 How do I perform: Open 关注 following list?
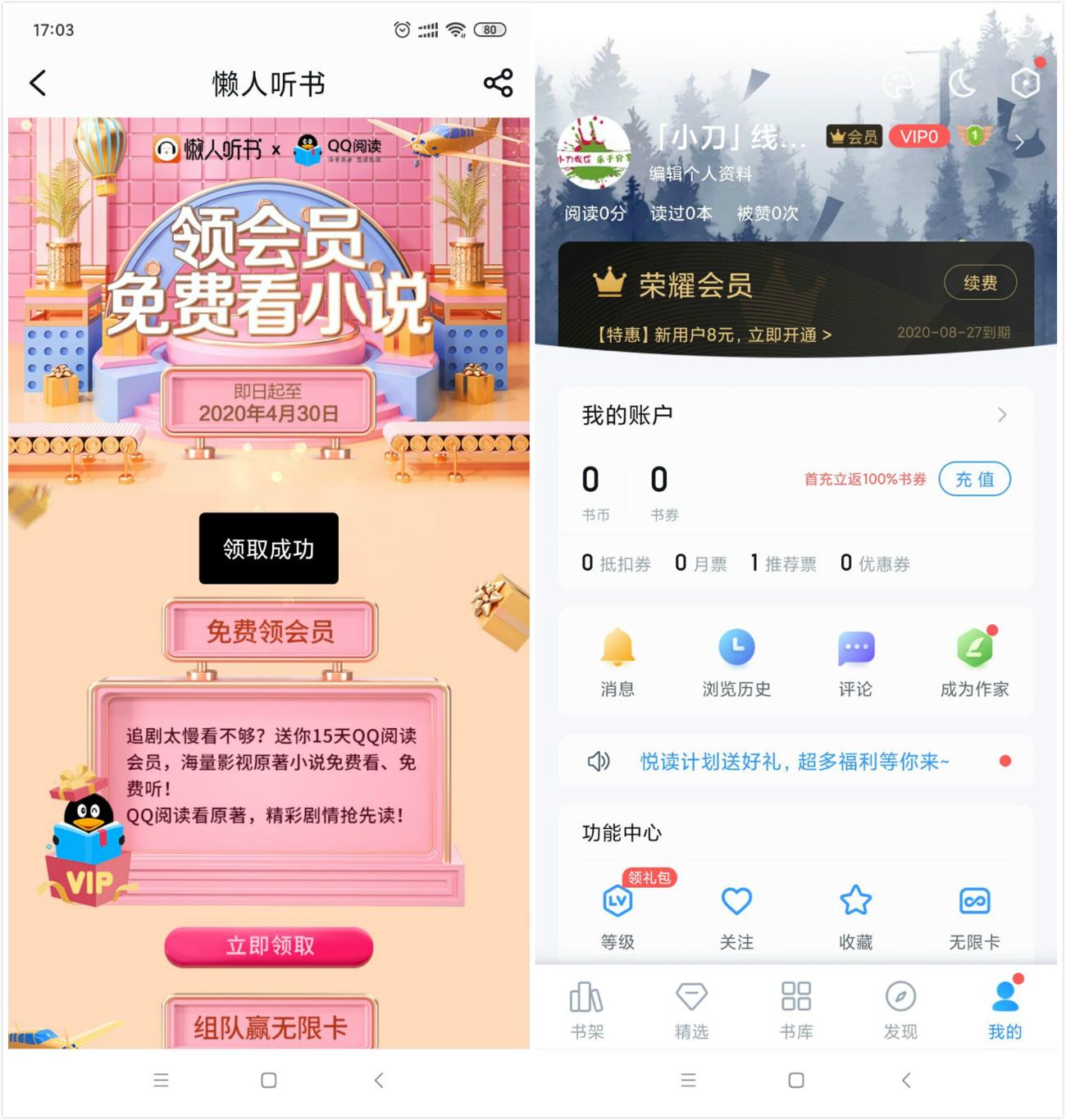coord(736,915)
